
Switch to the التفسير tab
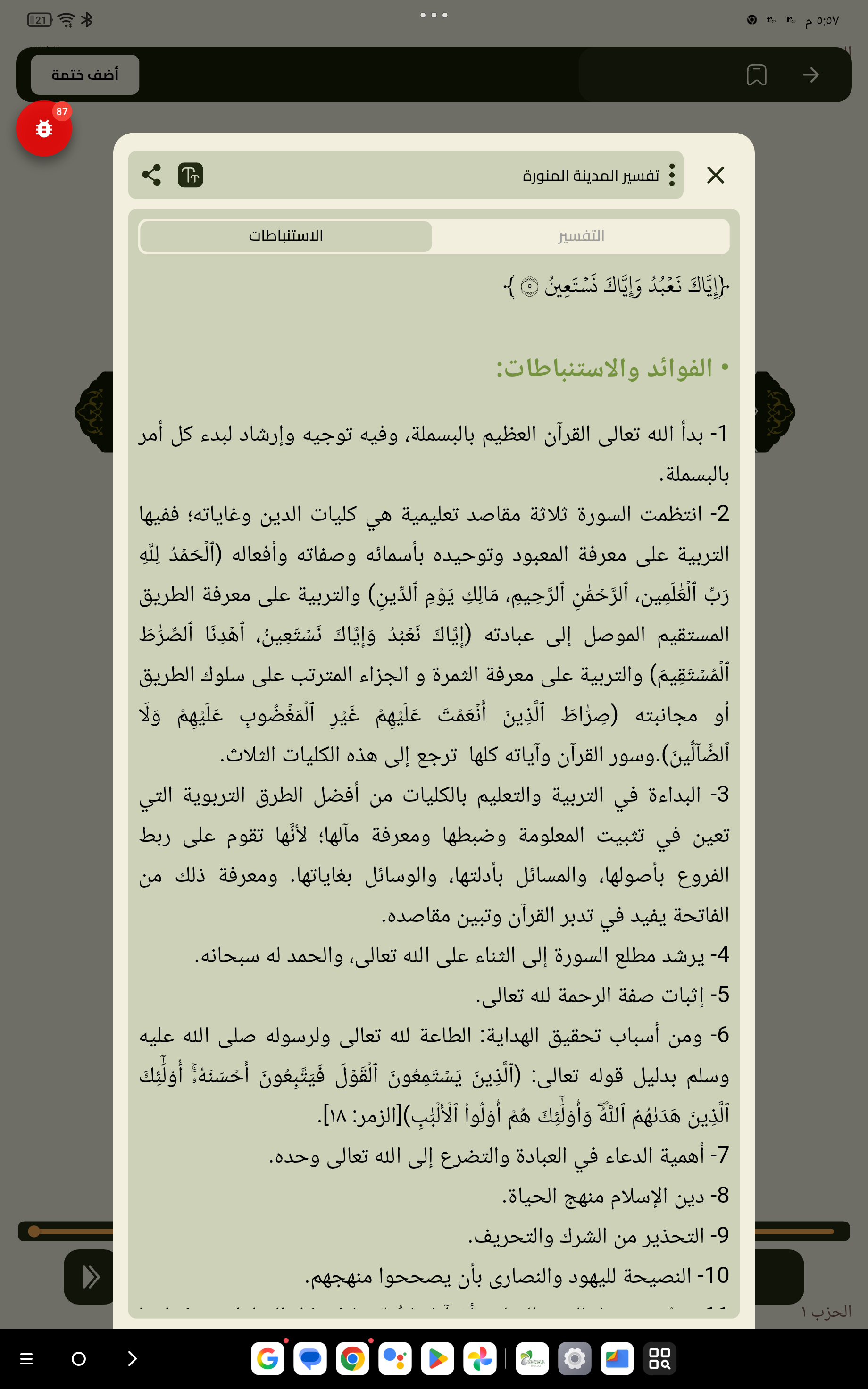click(x=581, y=236)
